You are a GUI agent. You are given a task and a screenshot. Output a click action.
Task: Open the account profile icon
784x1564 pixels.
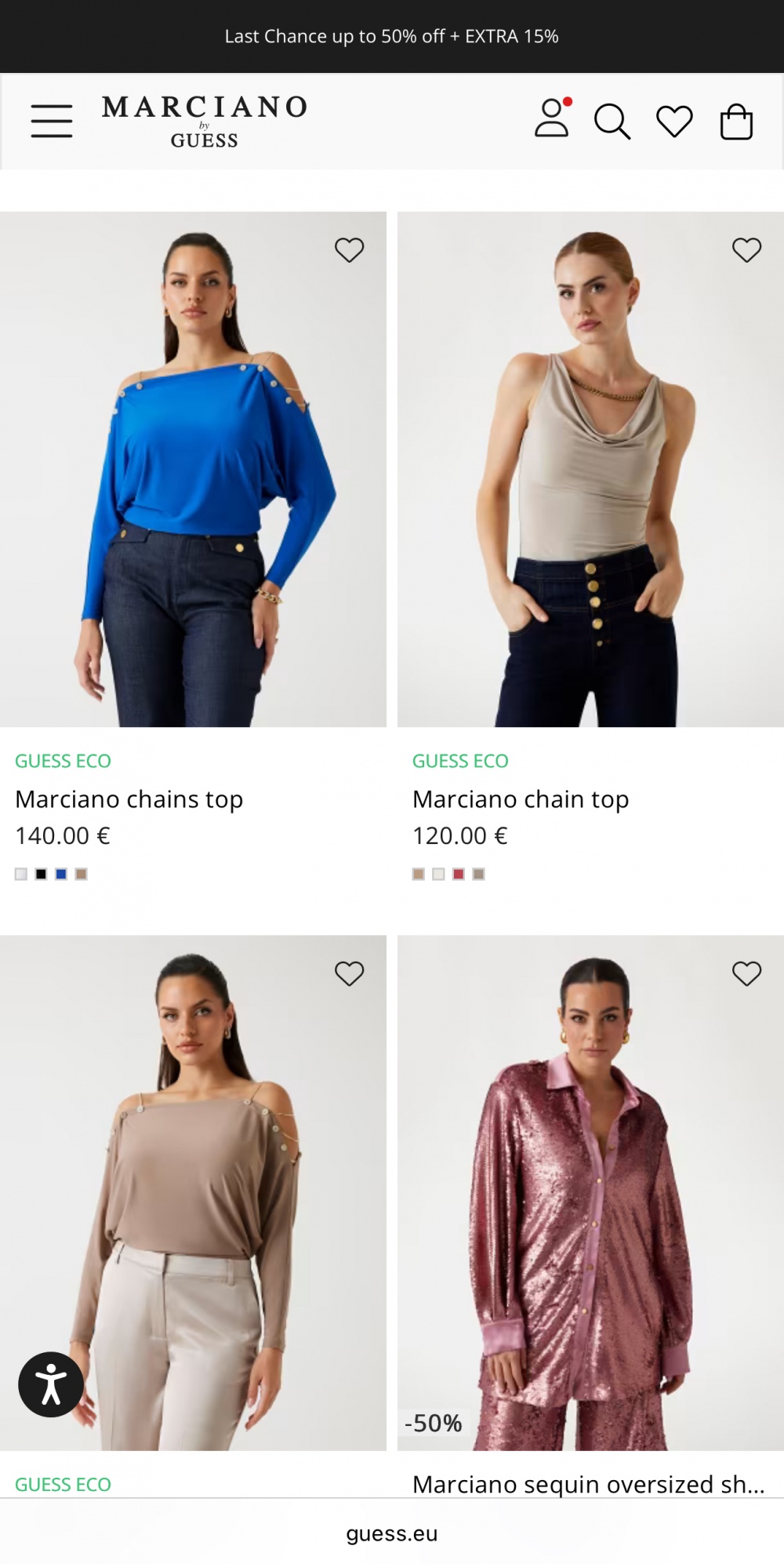click(x=552, y=118)
